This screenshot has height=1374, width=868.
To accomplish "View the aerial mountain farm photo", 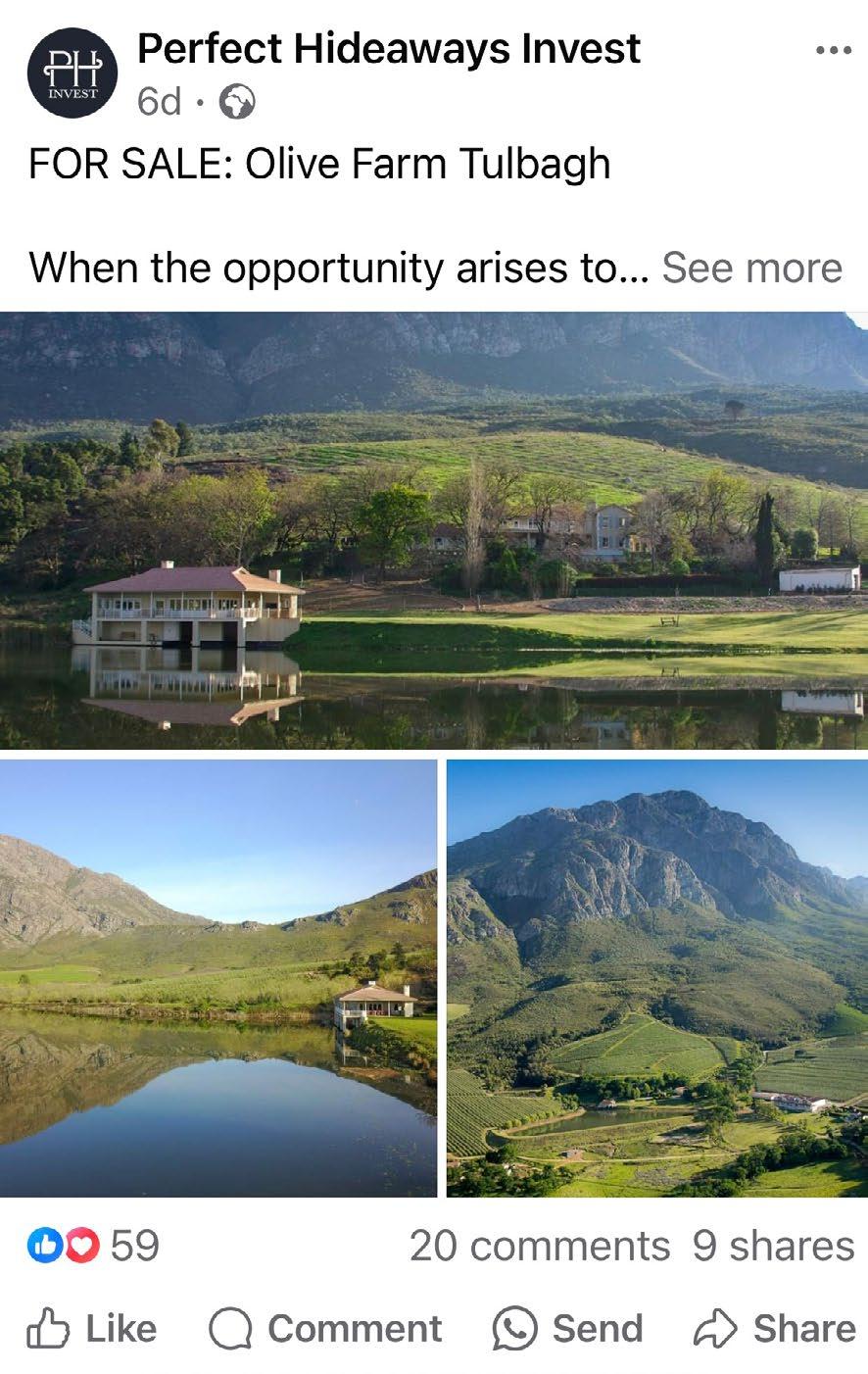I will click(x=656, y=978).
